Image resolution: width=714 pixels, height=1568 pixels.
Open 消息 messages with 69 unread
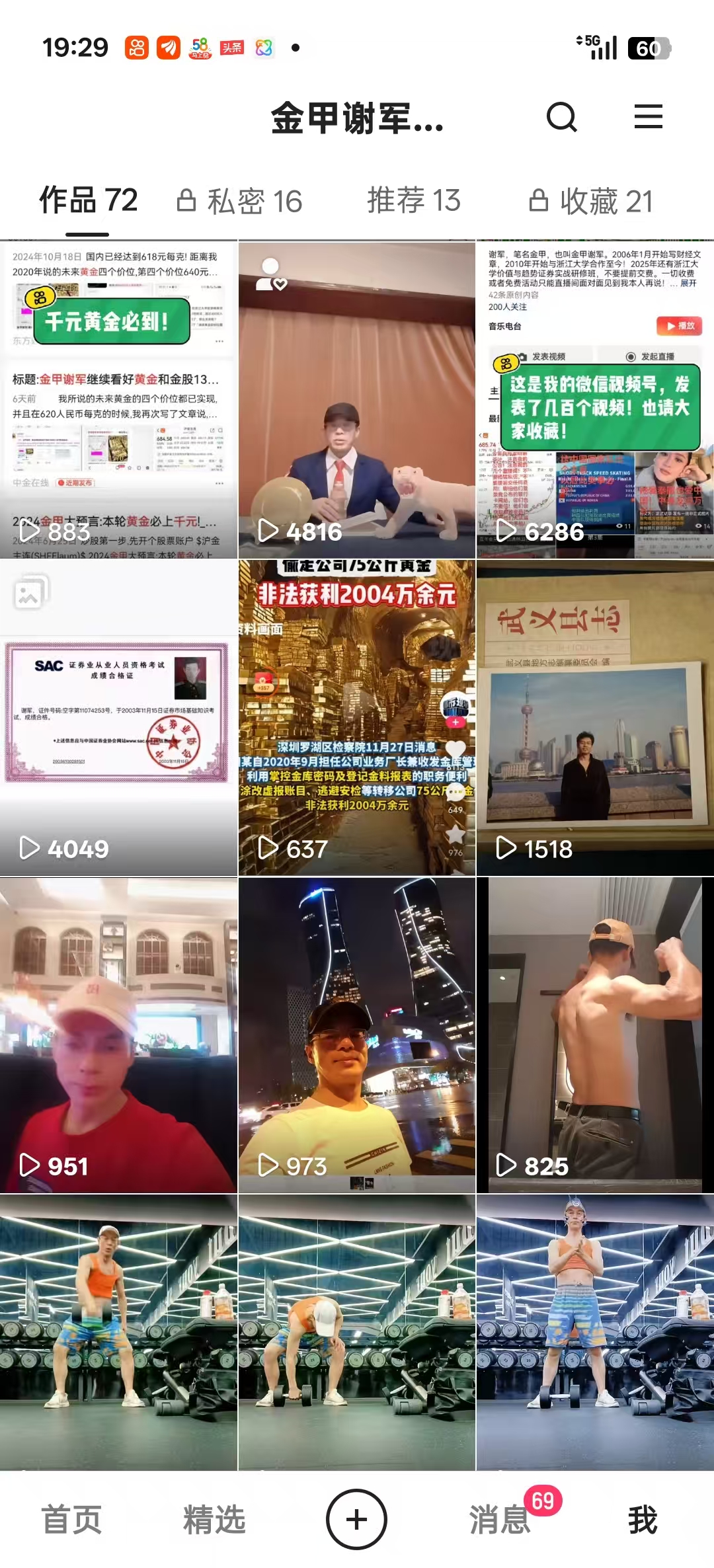point(500,1520)
